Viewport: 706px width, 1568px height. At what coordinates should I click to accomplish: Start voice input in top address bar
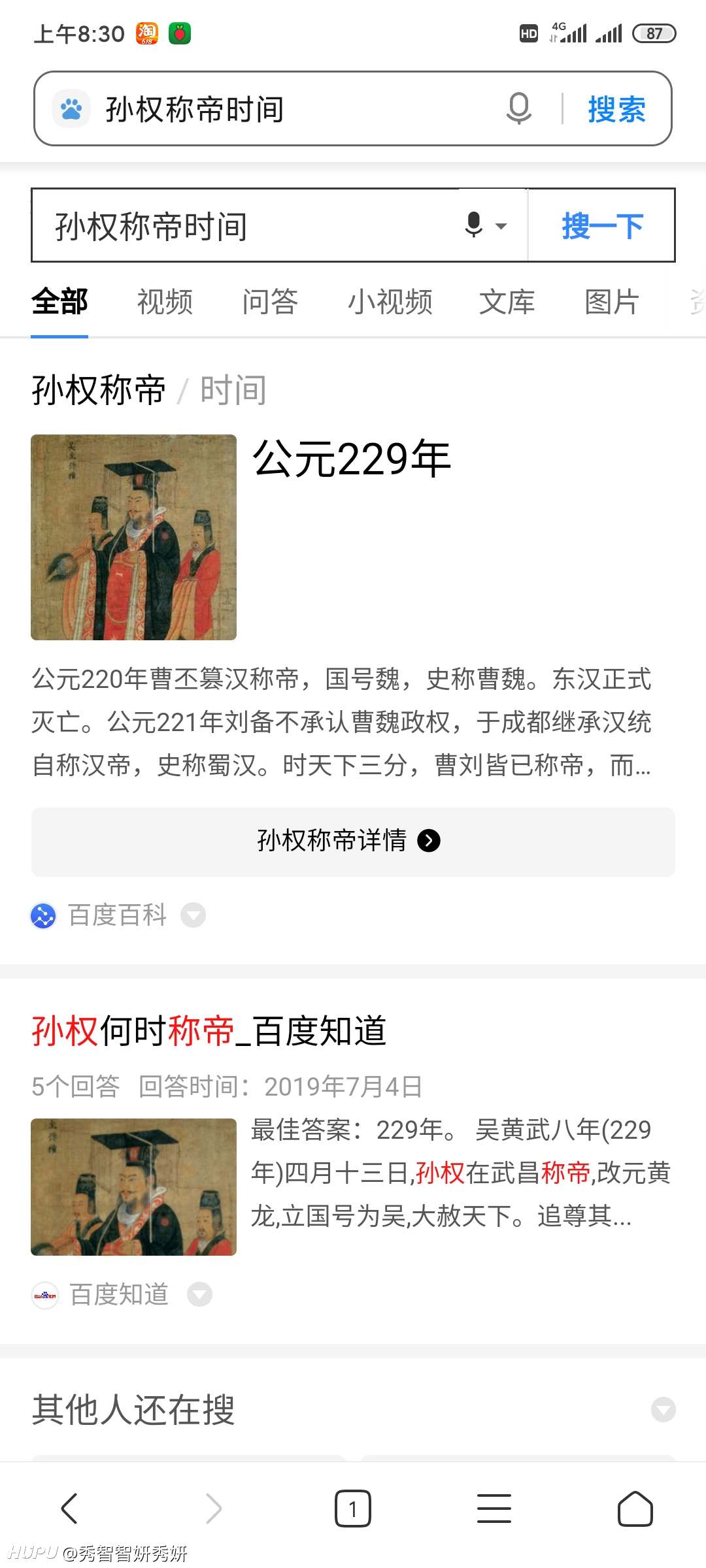click(x=519, y=108)
